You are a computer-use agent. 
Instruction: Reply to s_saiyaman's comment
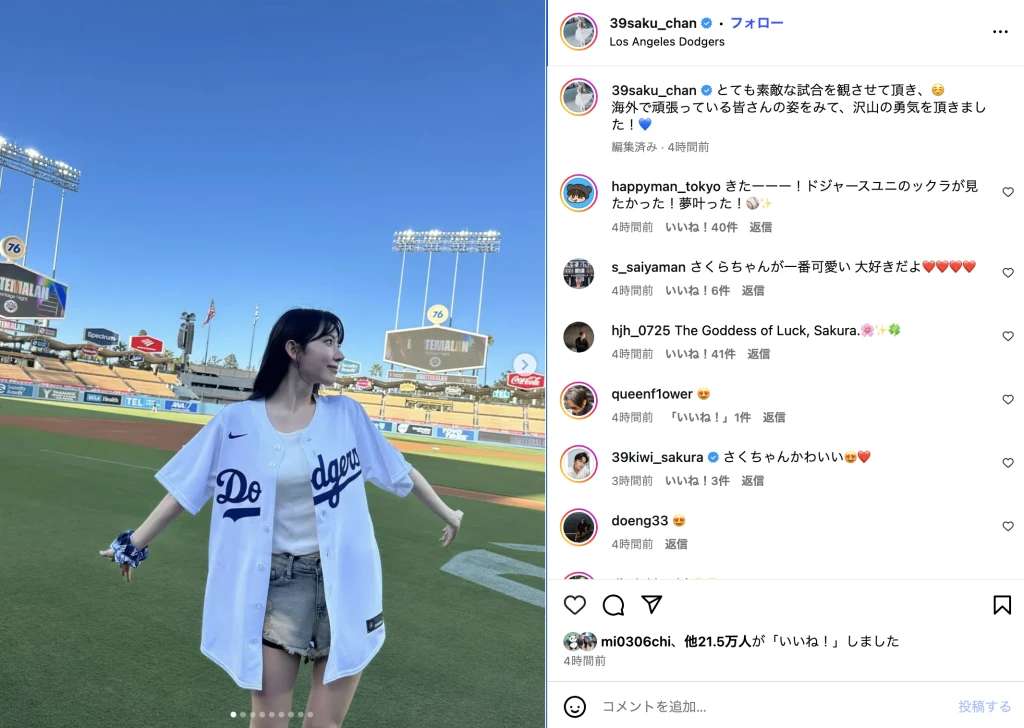tap(752, 291)
